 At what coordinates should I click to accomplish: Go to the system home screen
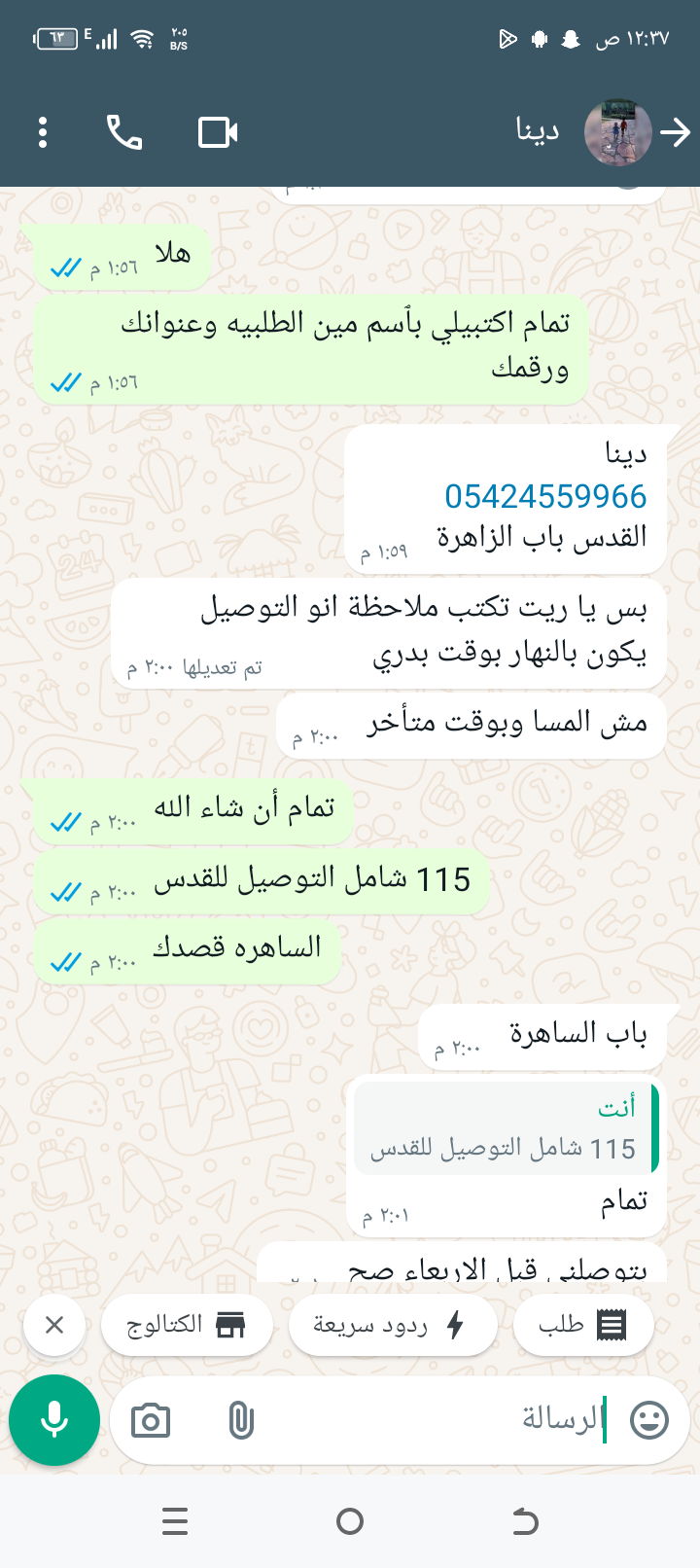coord(350,1521)
